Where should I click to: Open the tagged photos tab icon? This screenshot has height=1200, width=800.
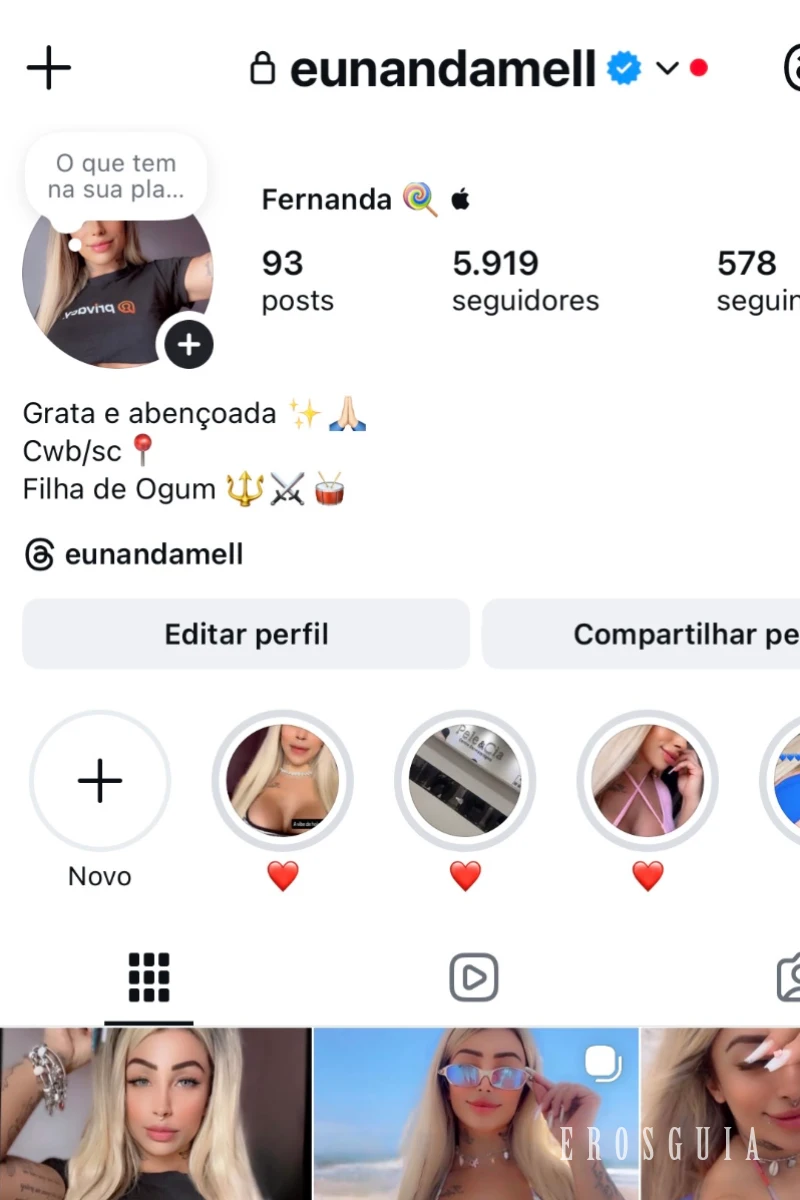(788, 977)
